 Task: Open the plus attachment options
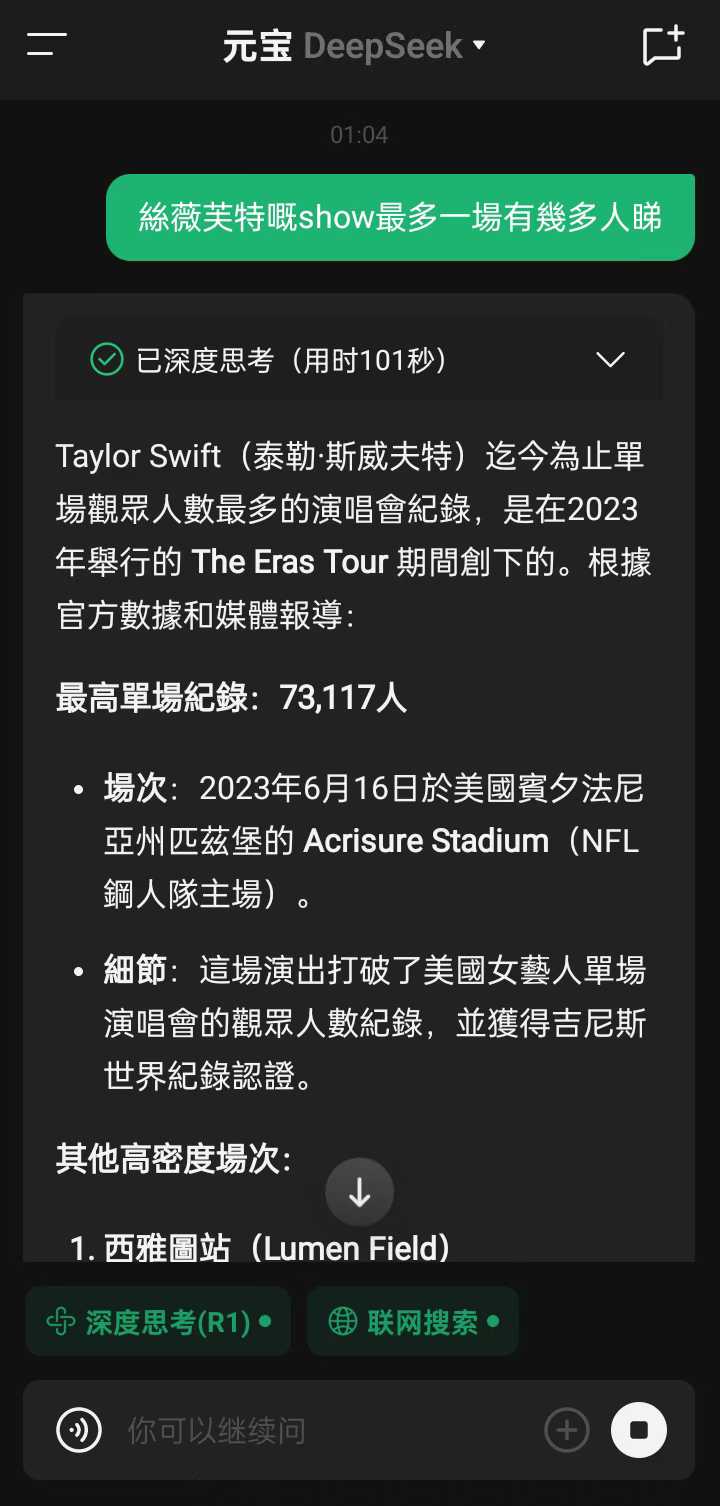click(x=566, y=1430)
